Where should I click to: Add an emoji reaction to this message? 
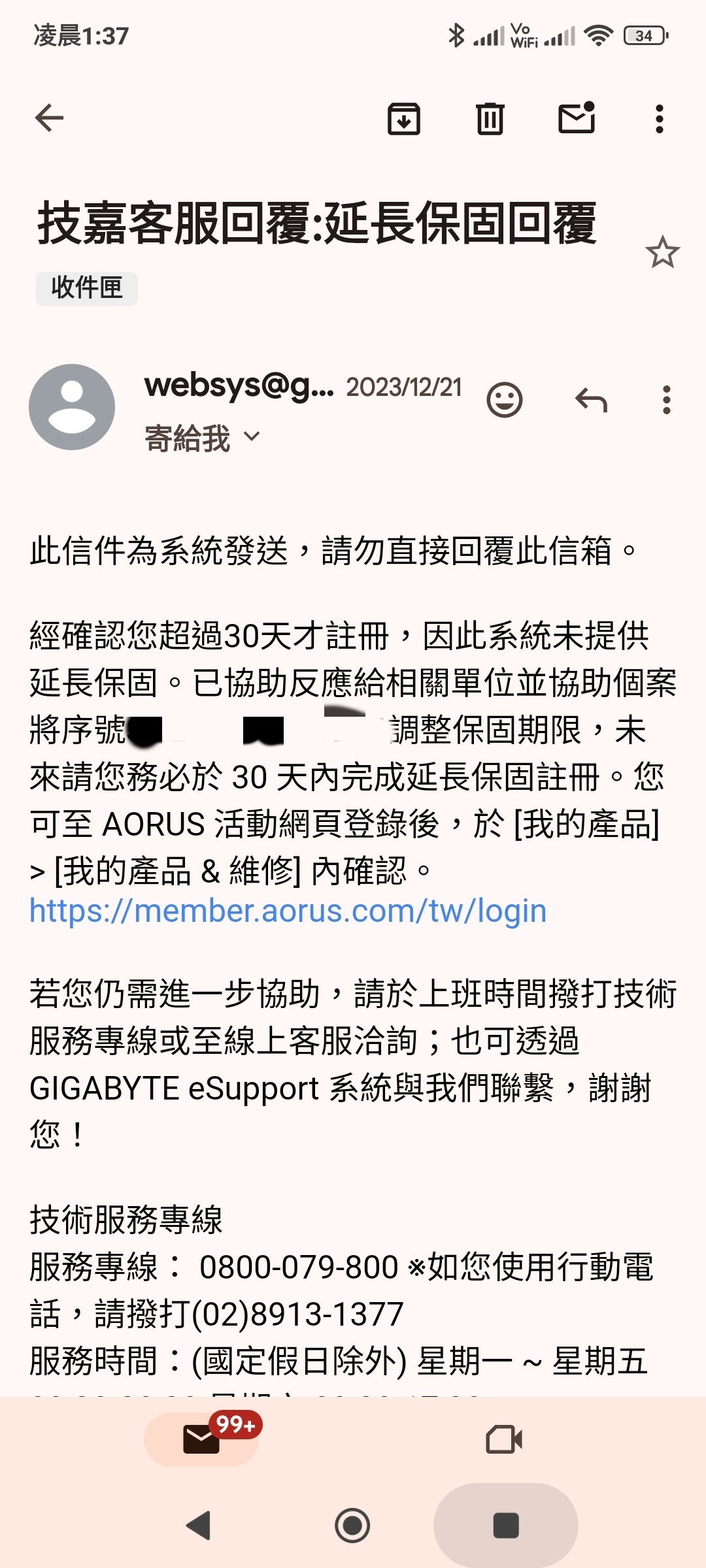click(505, 400)
